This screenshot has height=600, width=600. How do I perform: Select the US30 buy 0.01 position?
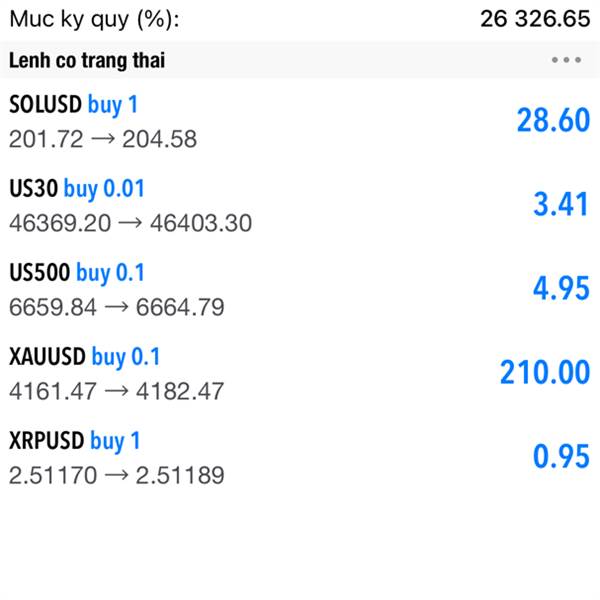300,205
